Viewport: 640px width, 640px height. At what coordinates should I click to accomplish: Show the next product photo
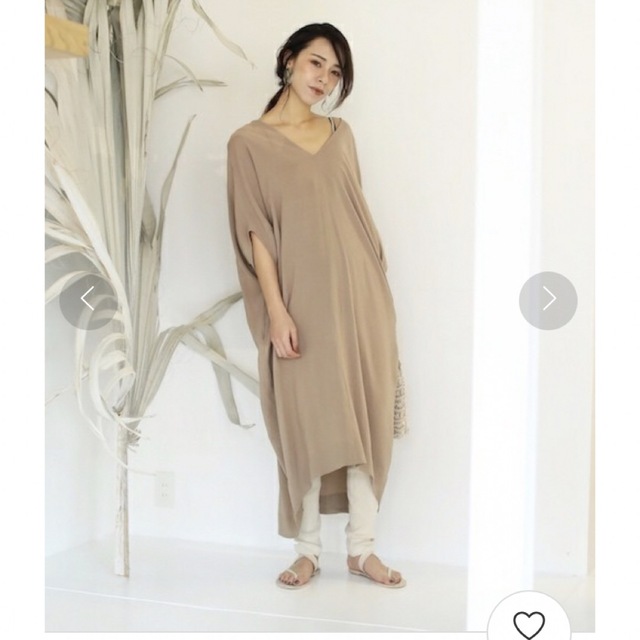click(x=548, y=300)
